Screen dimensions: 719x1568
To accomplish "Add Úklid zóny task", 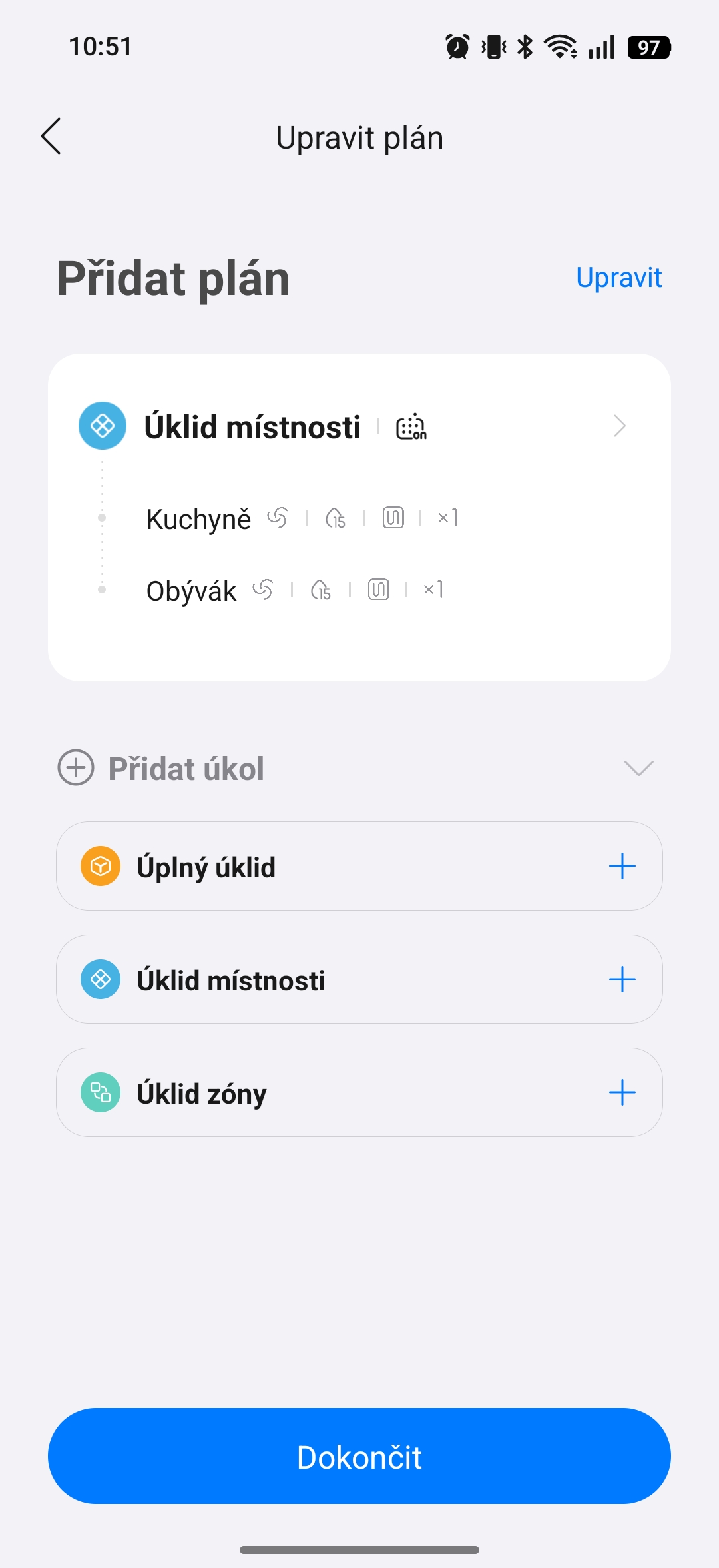I will tap(622, 1093).
